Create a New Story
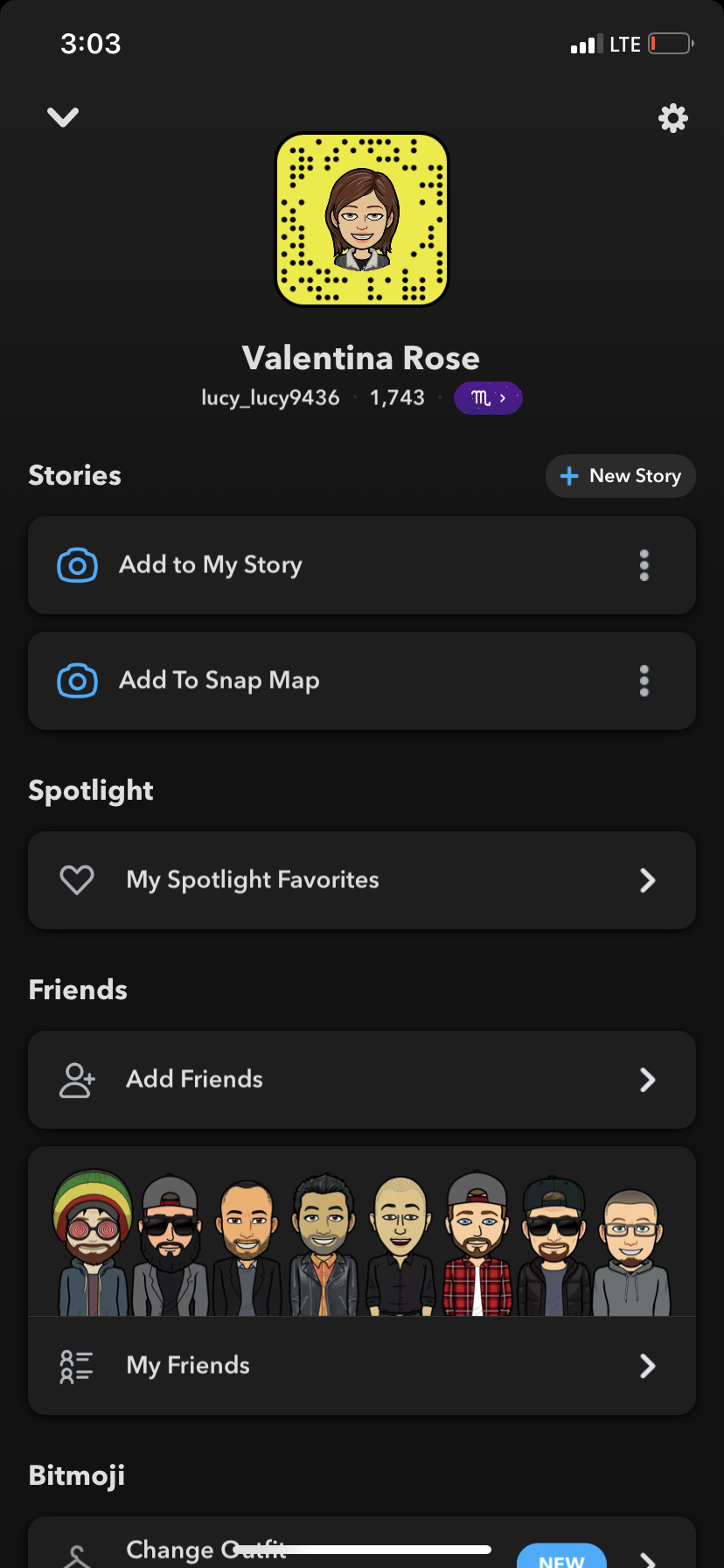This screenshot has width=724, height=1568. (621, 476)
